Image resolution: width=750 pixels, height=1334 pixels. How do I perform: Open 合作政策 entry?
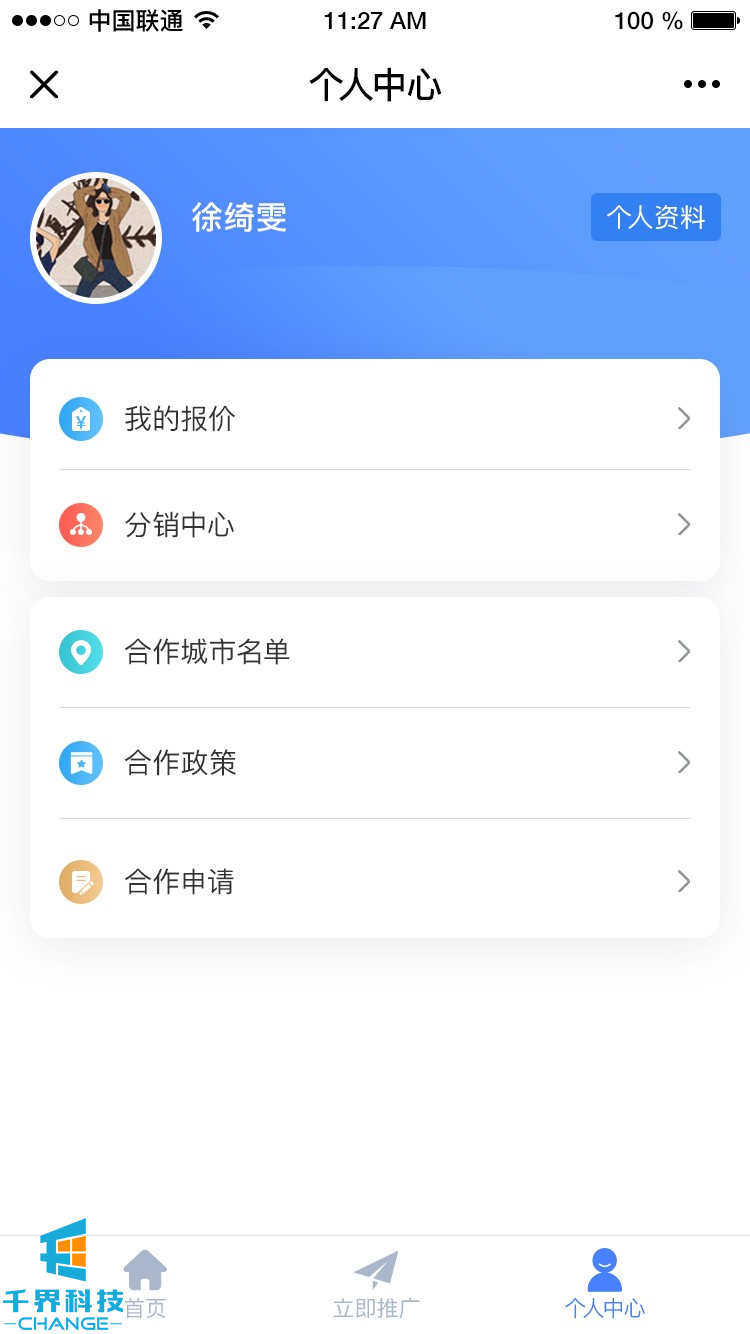(x=375, y=763)
